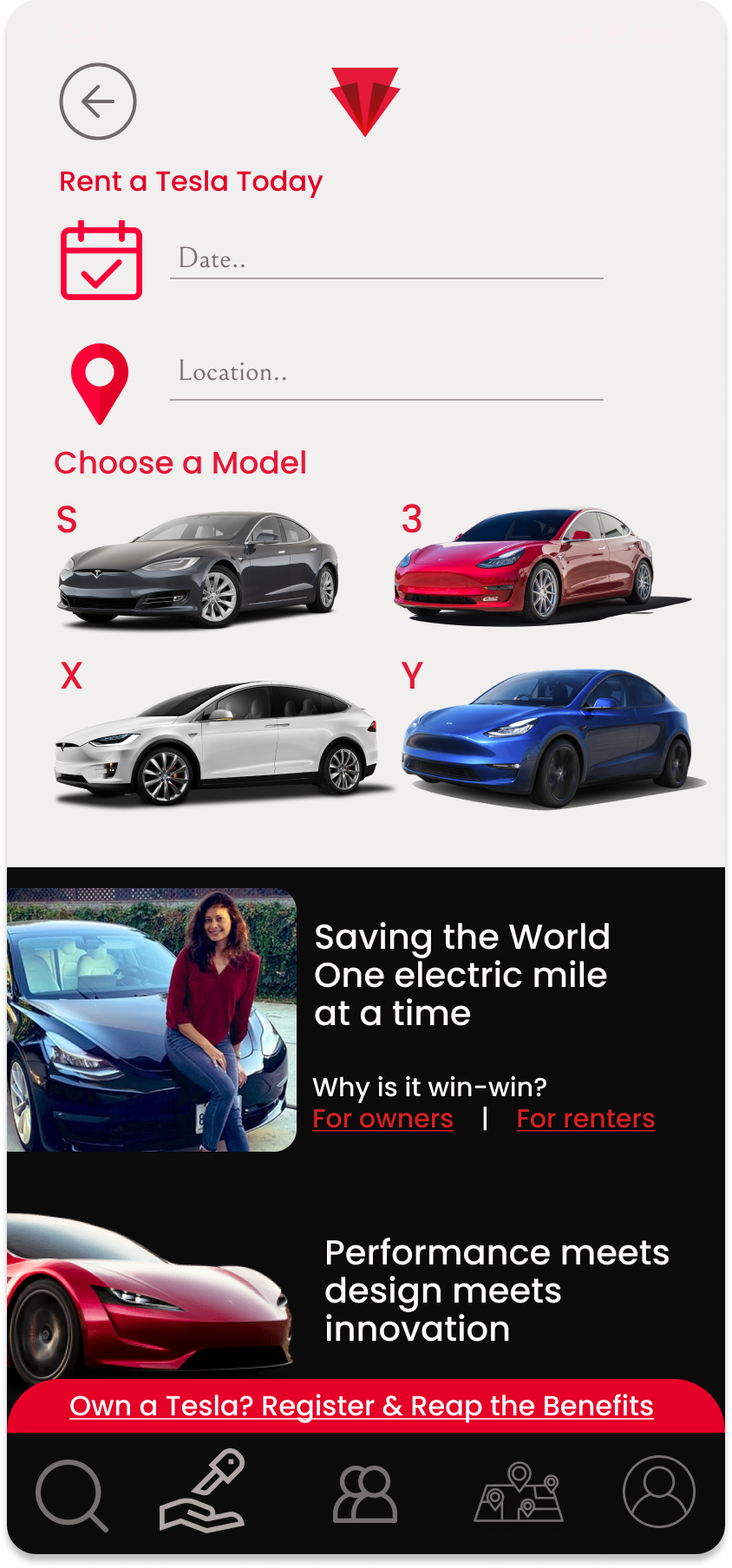Open the map locations tab

[x=519, y=1492]
